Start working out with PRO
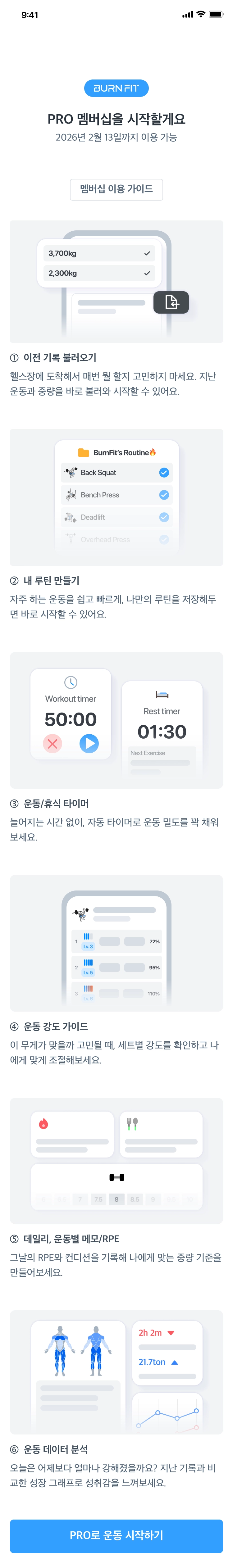The height and width of the screenshot is (1568, 233). [x=116, y=1534]
